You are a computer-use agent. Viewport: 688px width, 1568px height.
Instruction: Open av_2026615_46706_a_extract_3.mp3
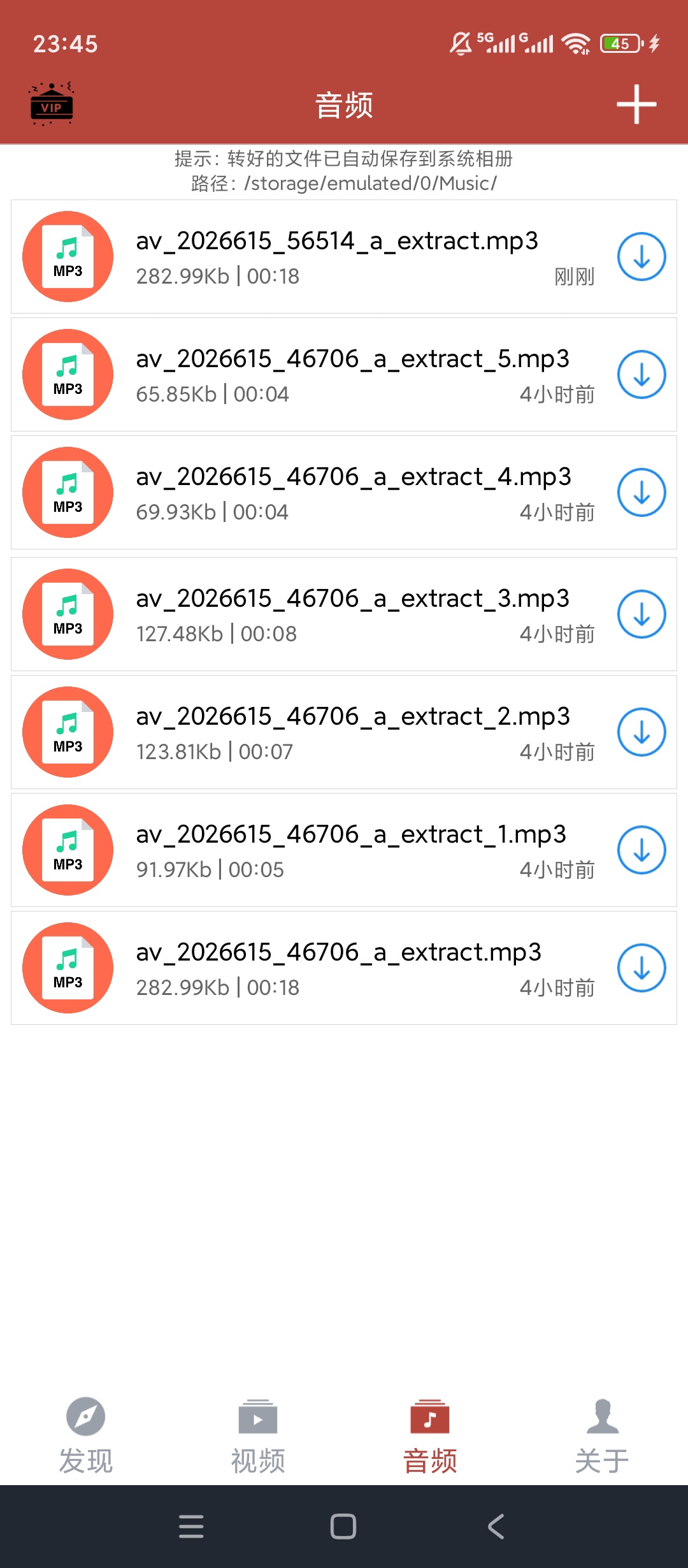344,614
